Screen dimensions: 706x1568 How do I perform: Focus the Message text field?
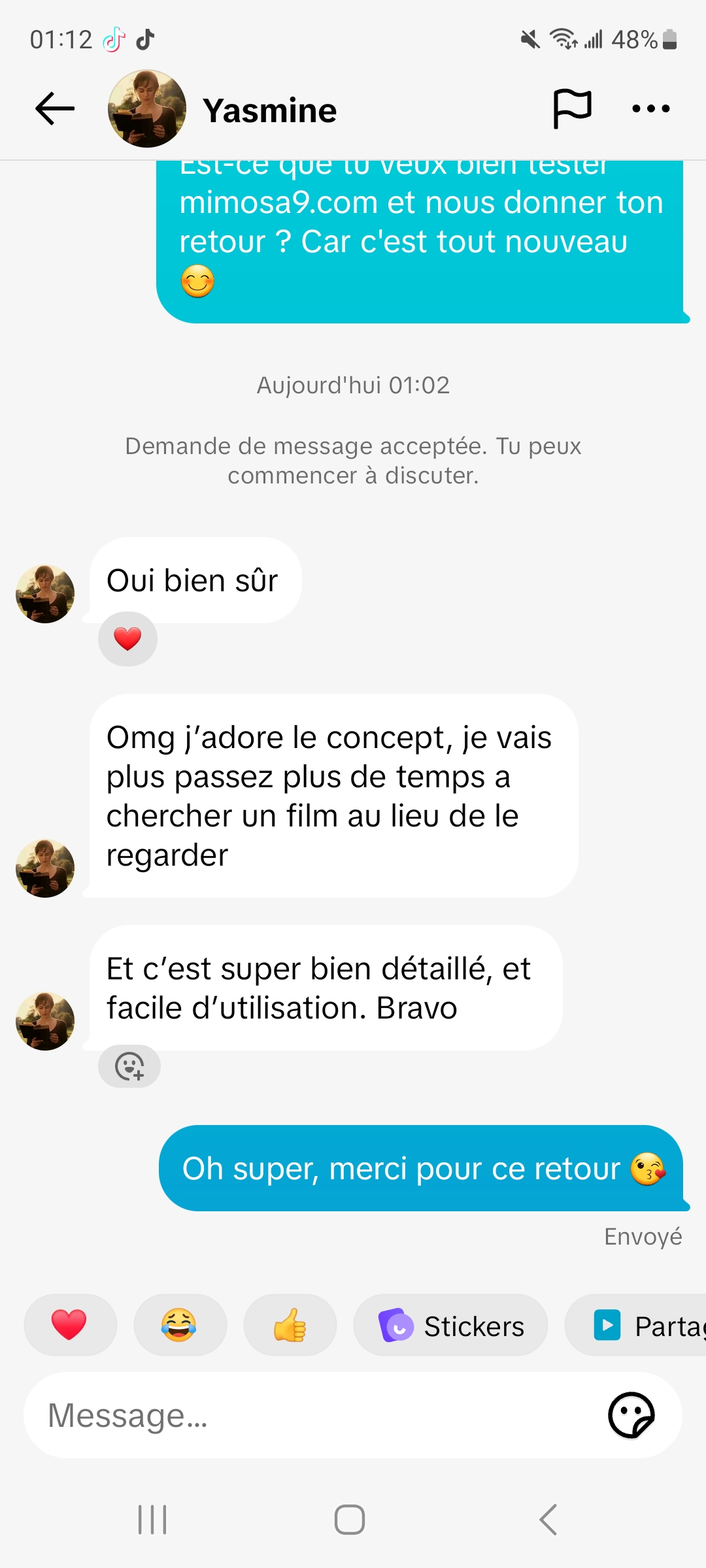314,1416
